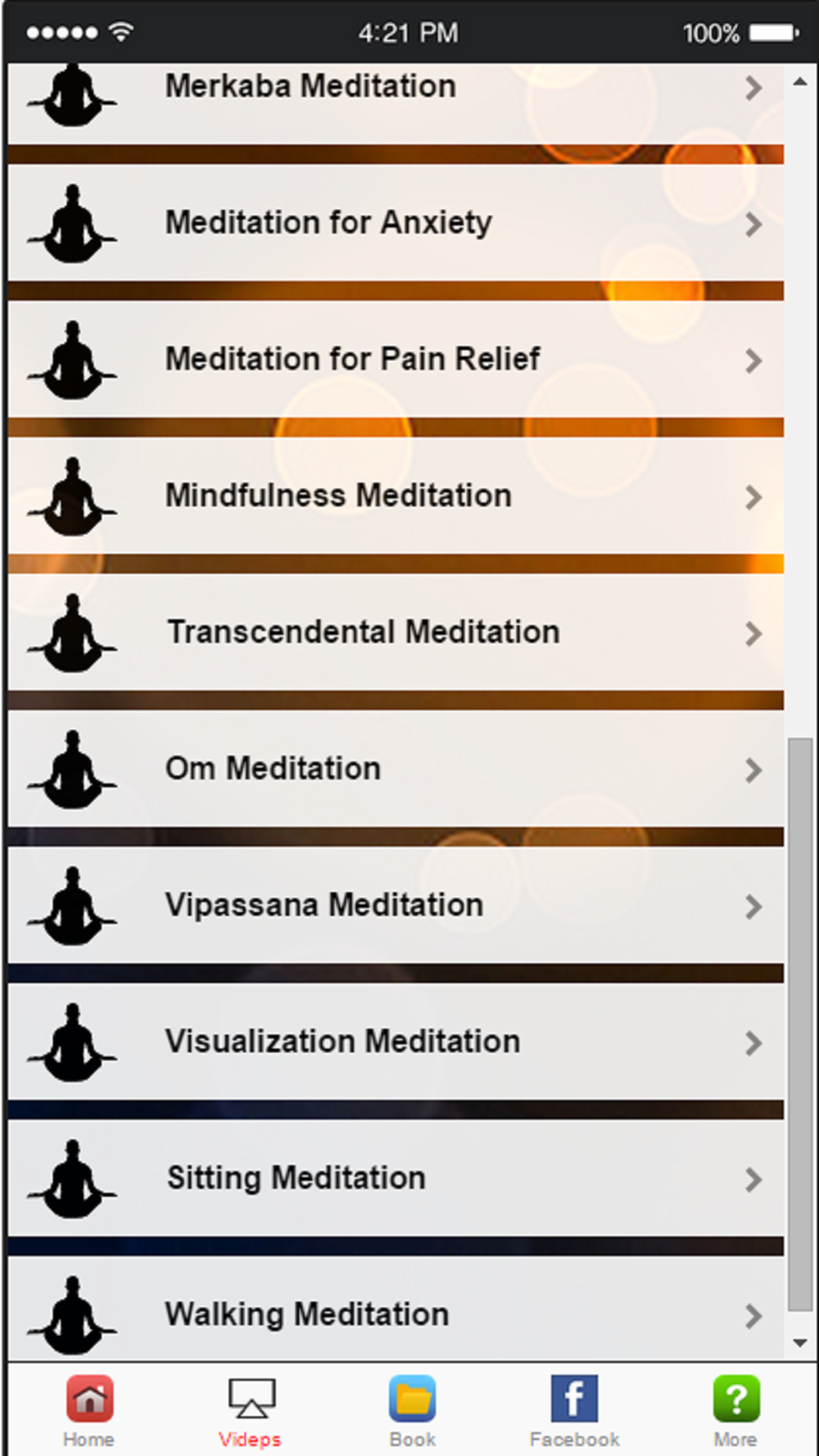Open Visualization Meditation
819x1456 pixels.
tap(396, 1042)
